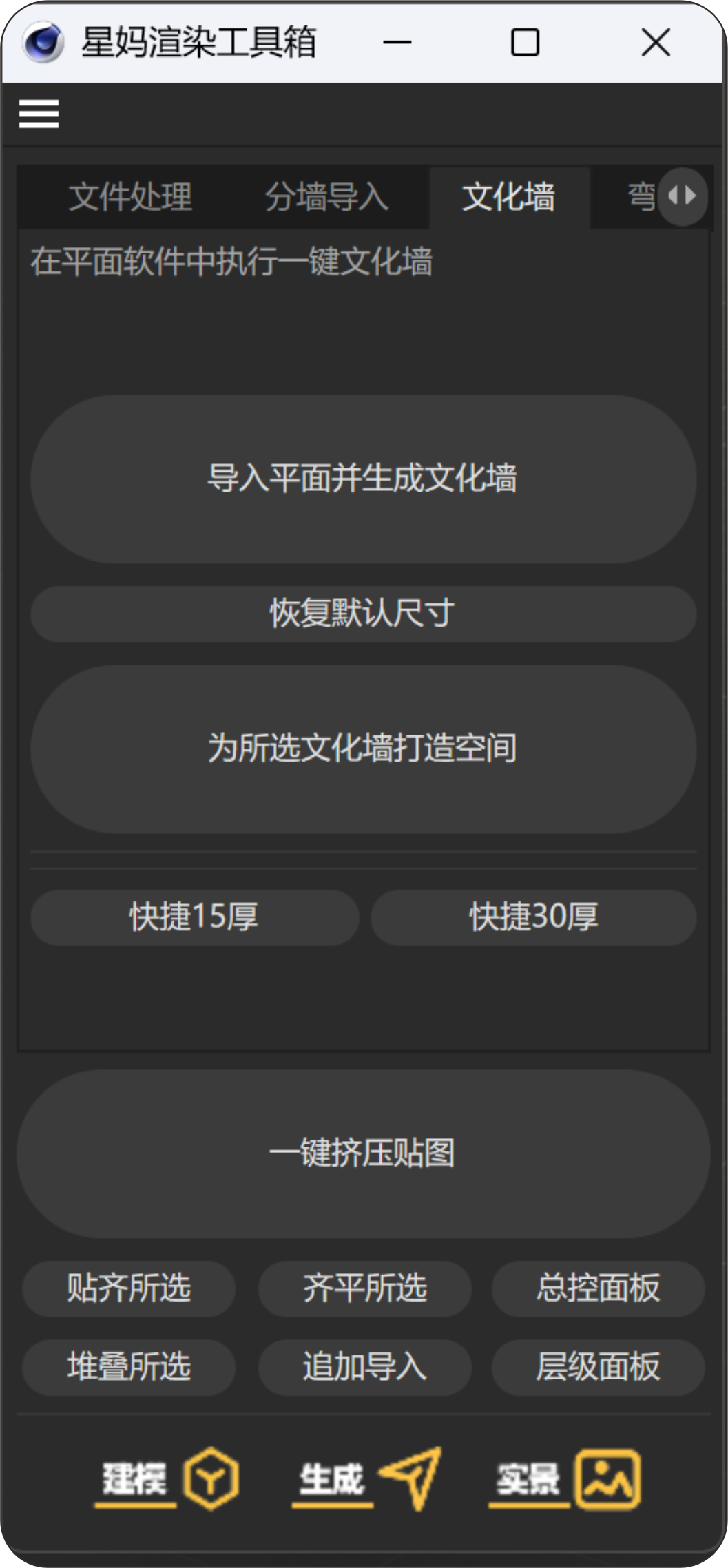Tap 追加导入 button
Viewport: 728px width, 1568px height.
point(365,1367)
